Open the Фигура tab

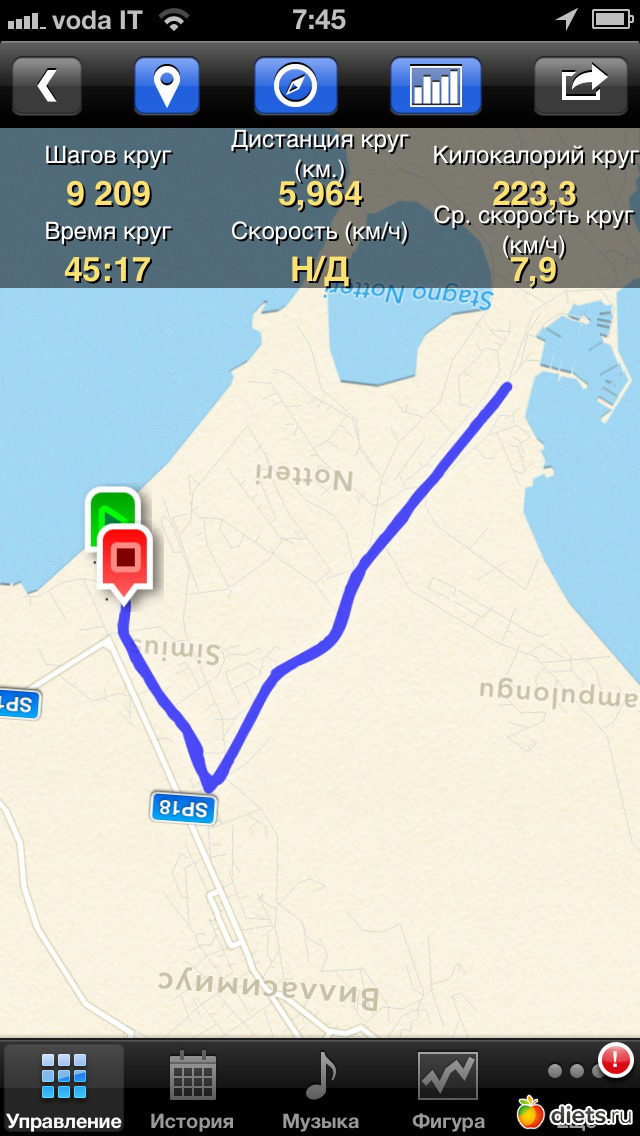click(448, 1090)
